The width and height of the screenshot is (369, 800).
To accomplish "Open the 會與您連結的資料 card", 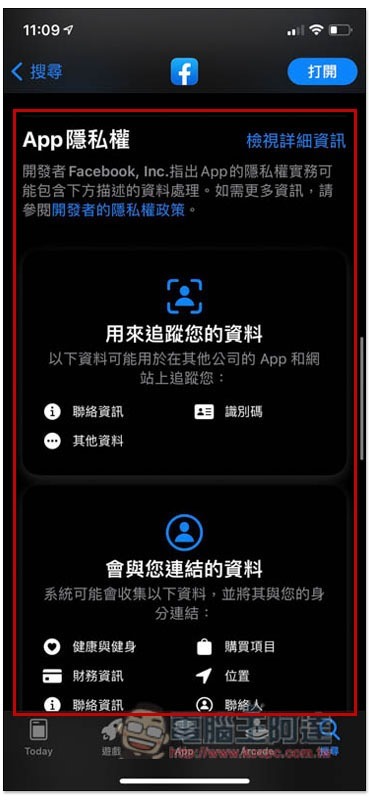I will tap(184, 599).
